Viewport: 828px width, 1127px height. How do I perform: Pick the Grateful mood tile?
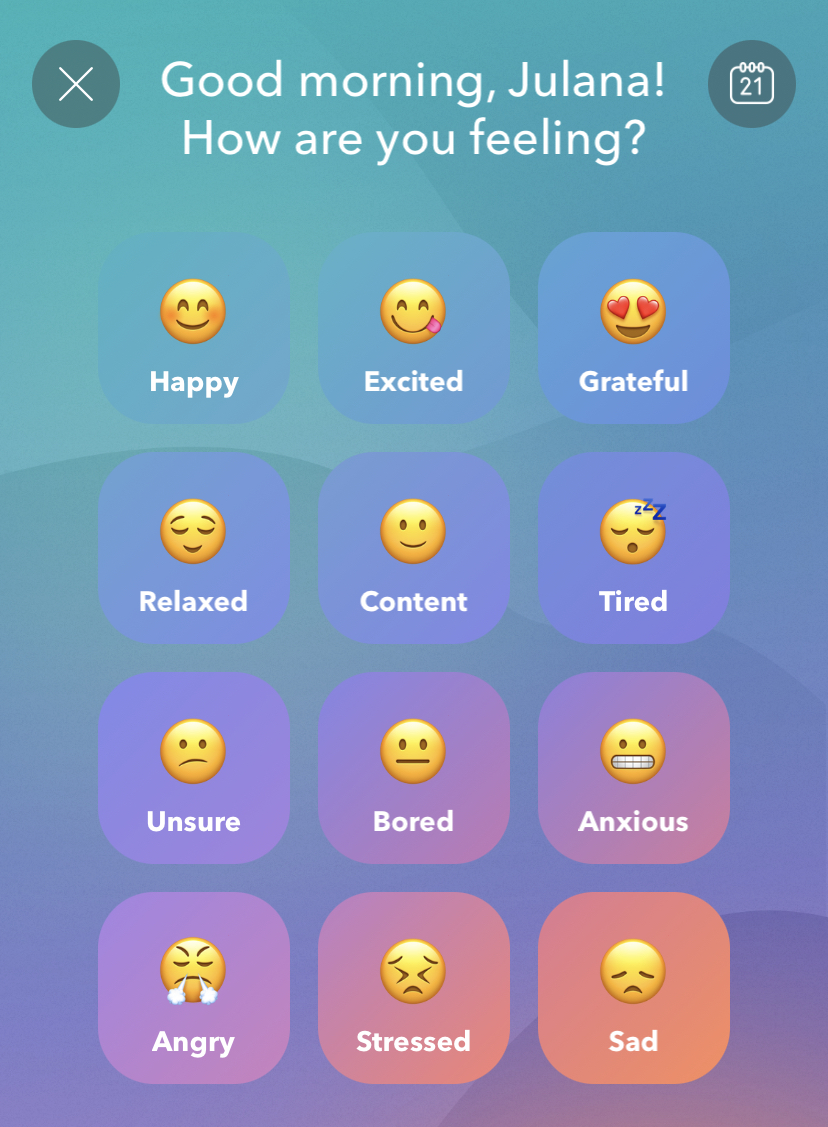[x=634, y=328]
